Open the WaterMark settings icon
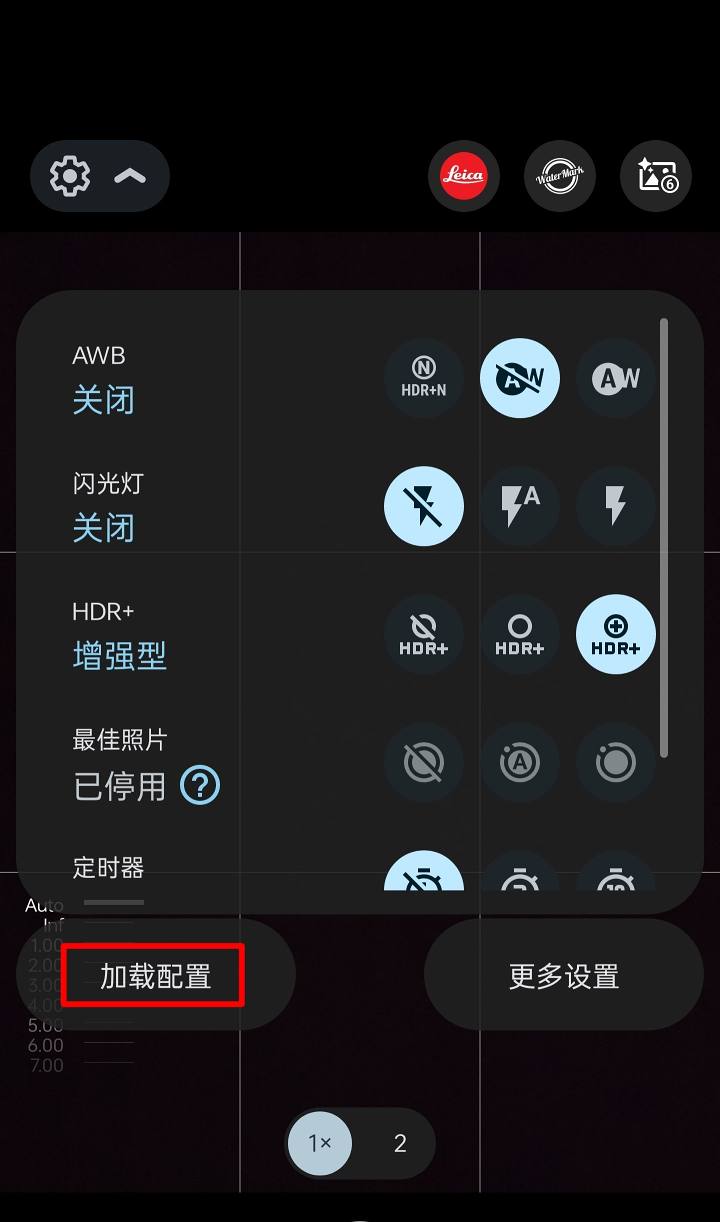Screen dimensions: 720x1222 (559, 176)
